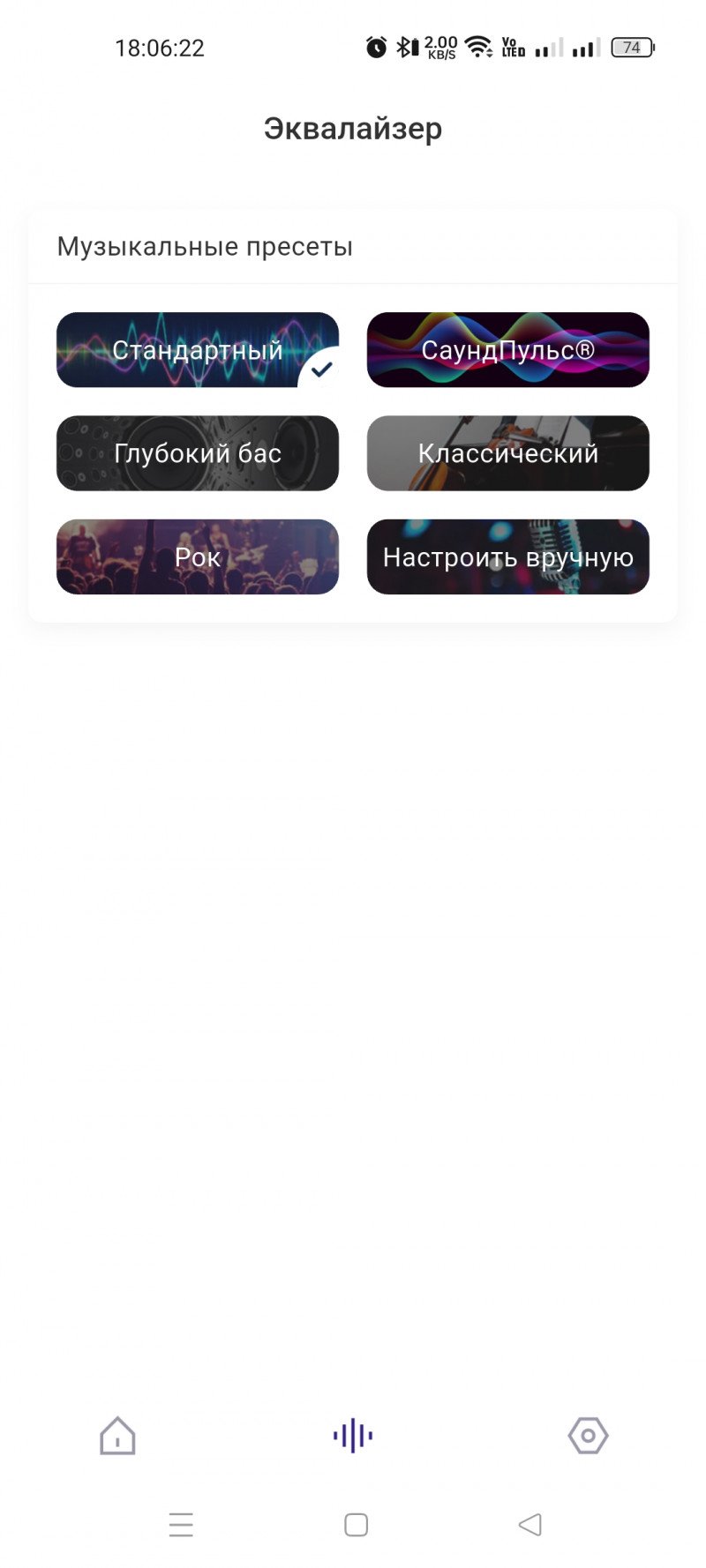706x1568 pixels.
Task: Switch to the Классический preset
Action: tap(507, 453)
